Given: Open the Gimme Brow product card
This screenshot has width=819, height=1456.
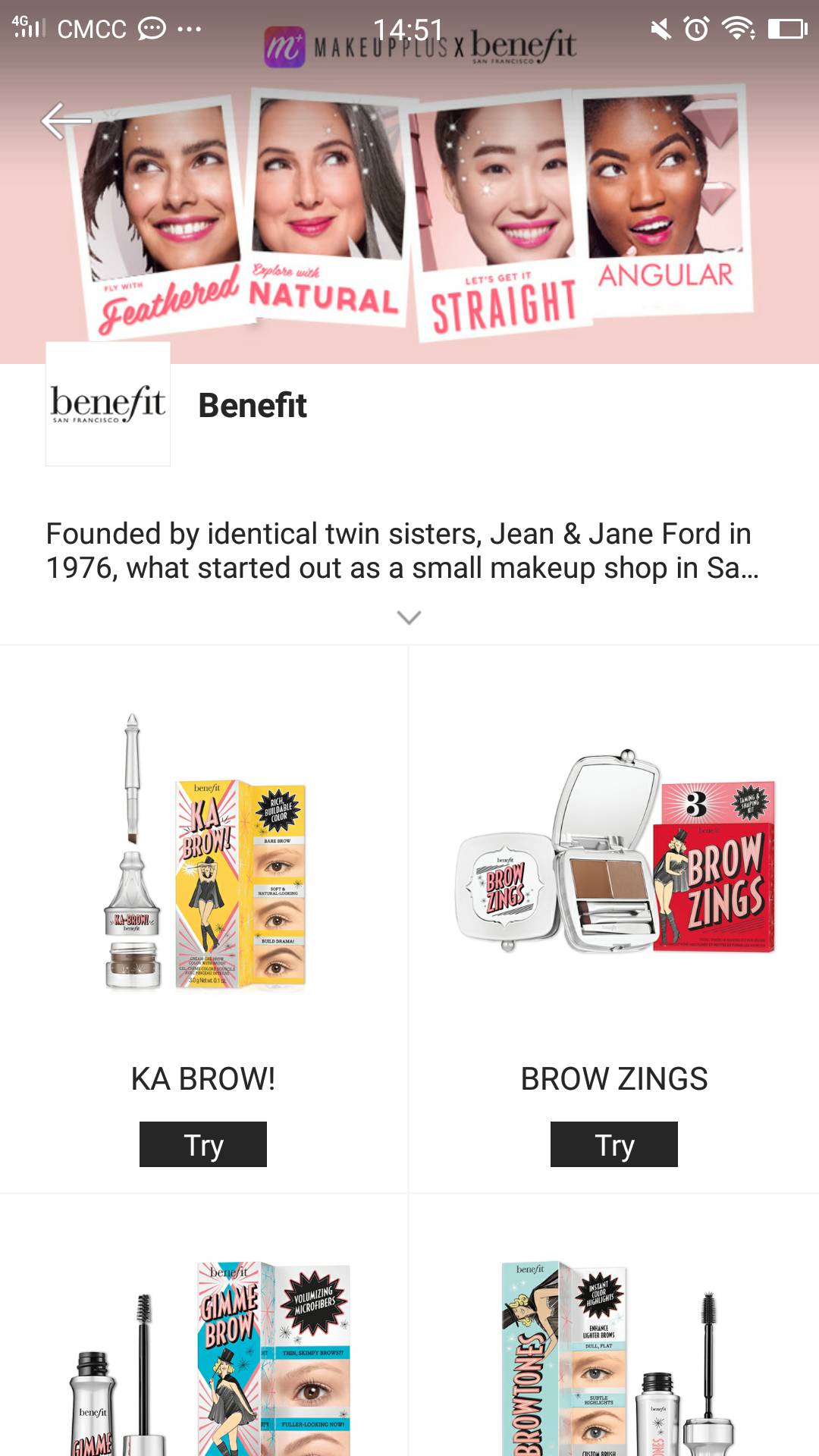Looking at the screenshot, I should 203,1350.
